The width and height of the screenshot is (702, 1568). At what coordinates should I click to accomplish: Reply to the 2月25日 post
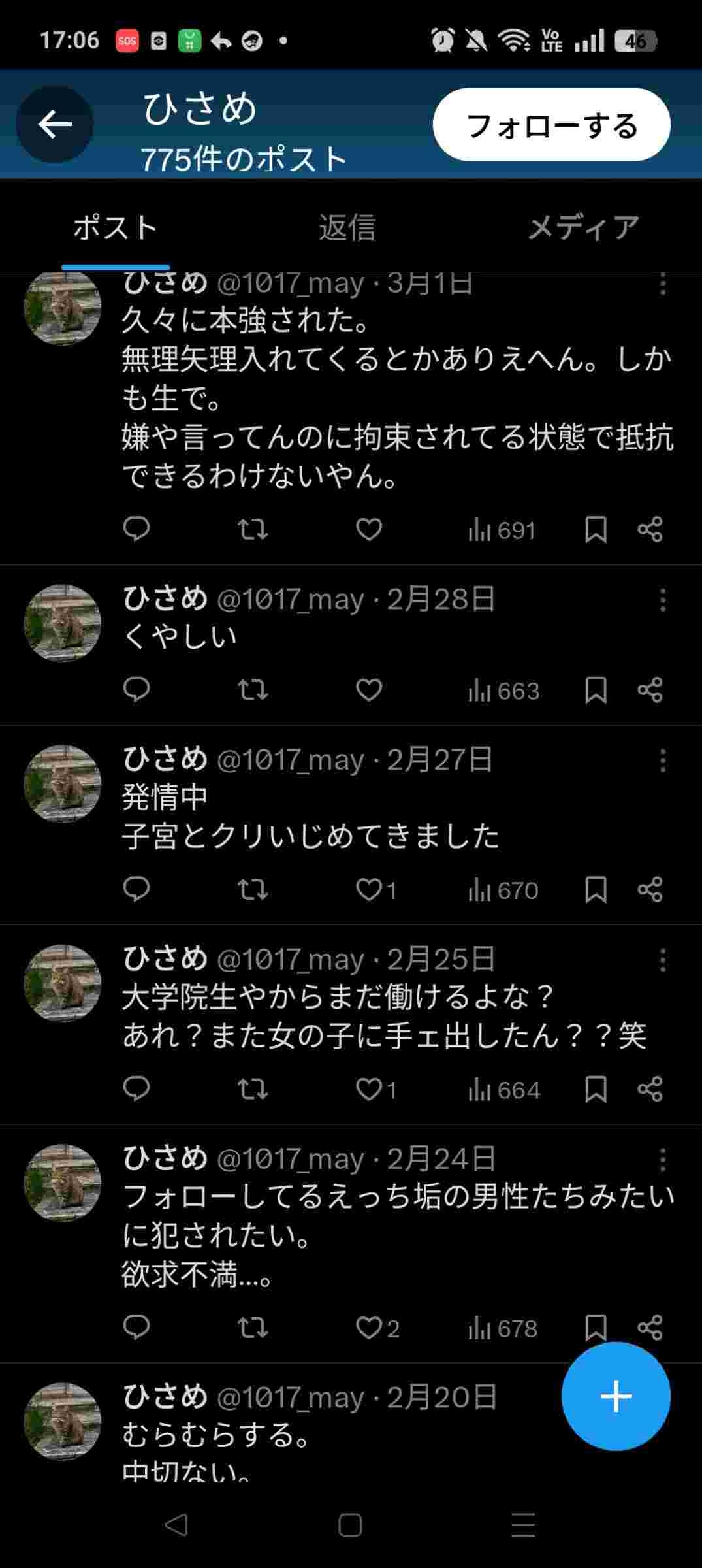point(136,1089)
